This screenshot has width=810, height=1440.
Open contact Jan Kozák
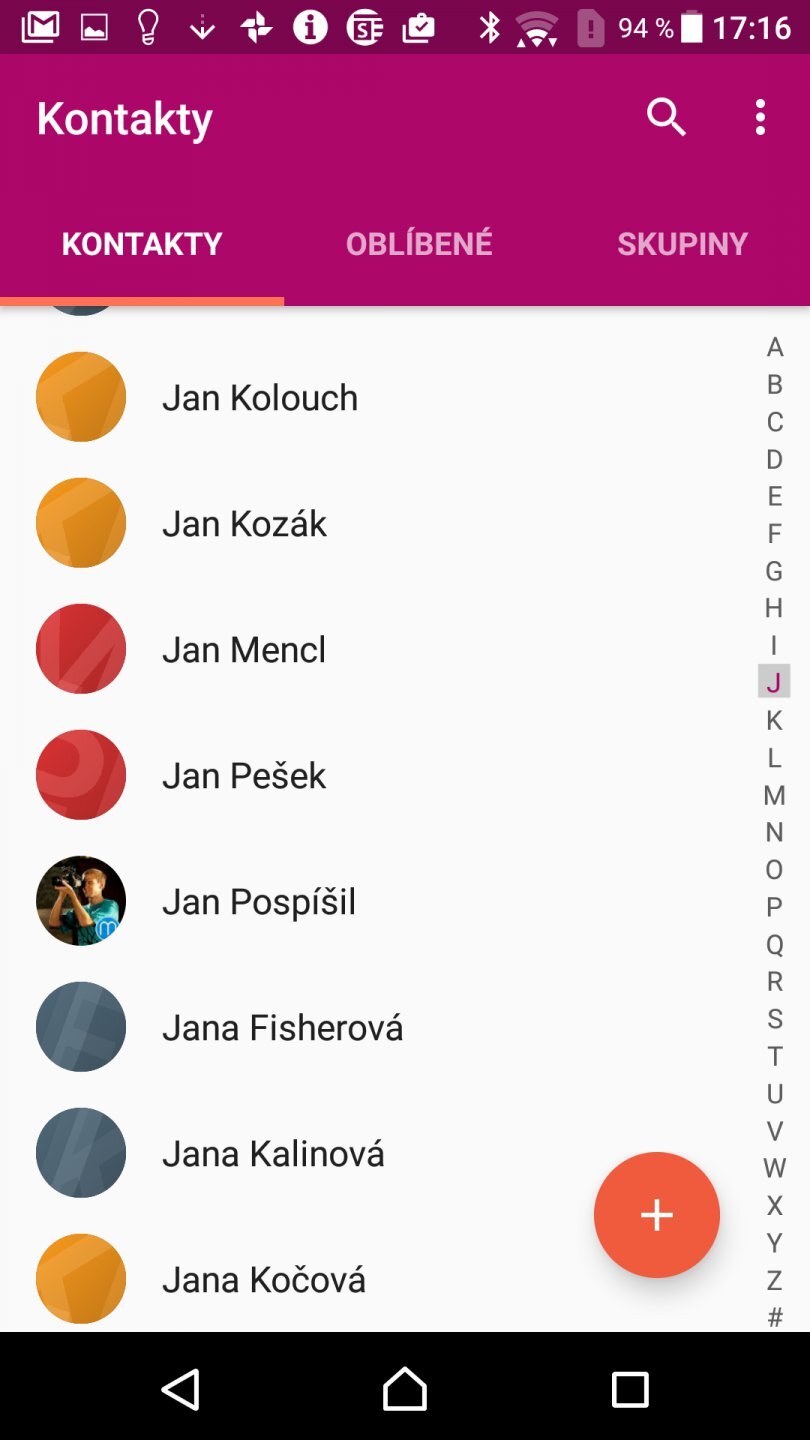(x=245, y=524)
